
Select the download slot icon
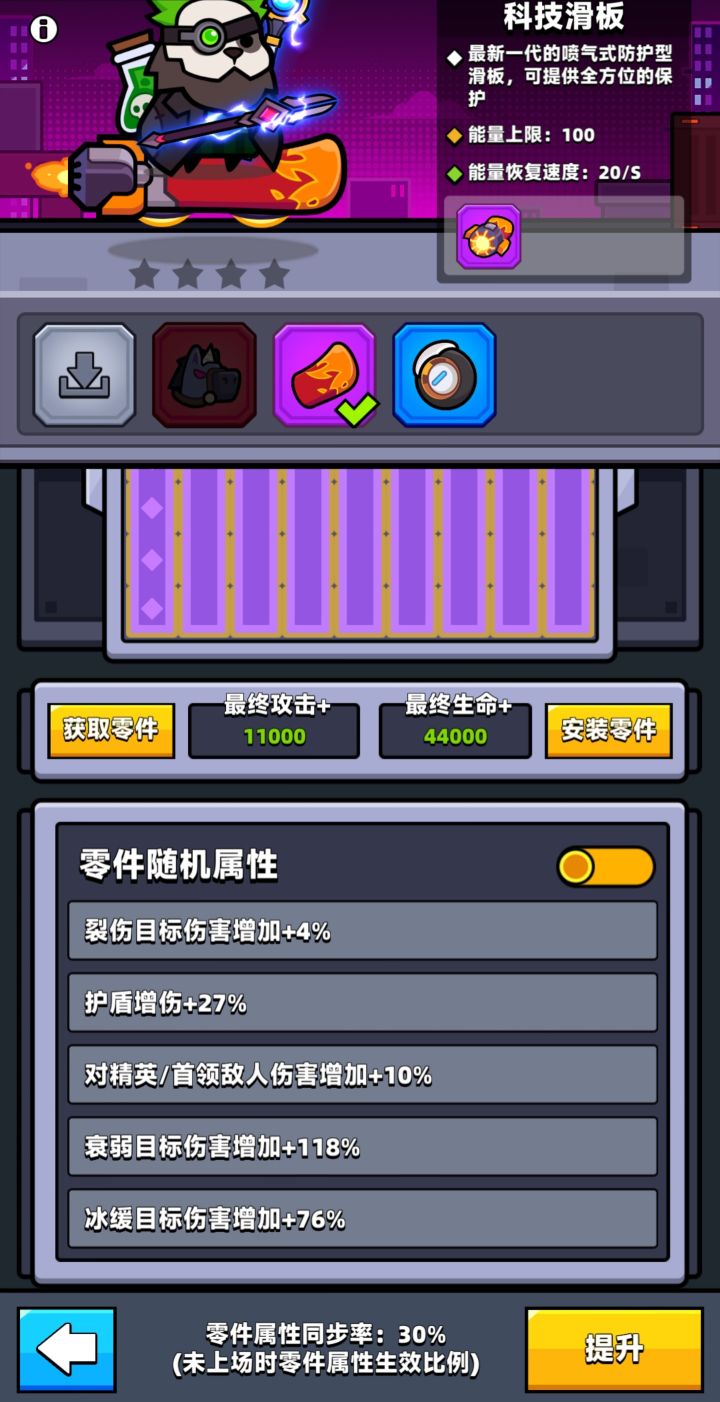[x=84, y=377]
